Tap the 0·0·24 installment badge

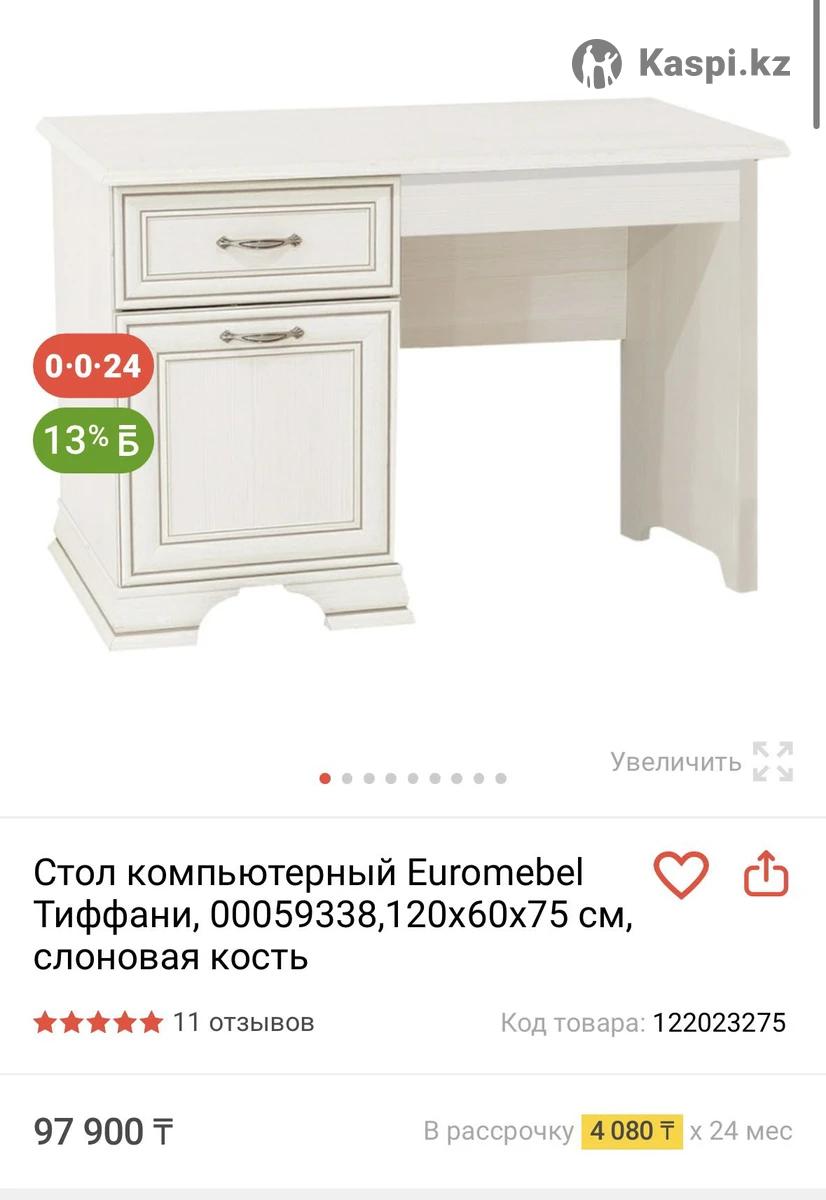tap(93, 366)
